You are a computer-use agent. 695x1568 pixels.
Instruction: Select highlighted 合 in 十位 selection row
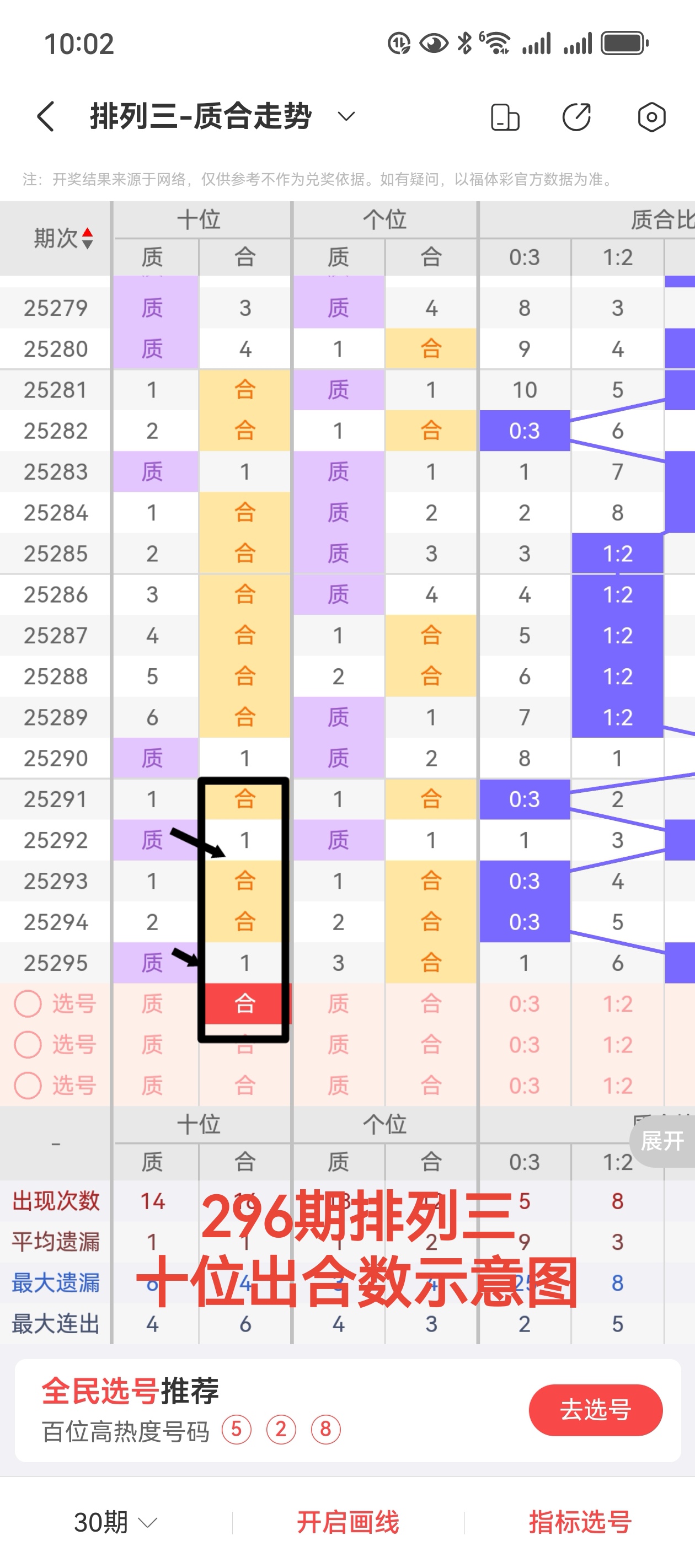click(245, 1003)
